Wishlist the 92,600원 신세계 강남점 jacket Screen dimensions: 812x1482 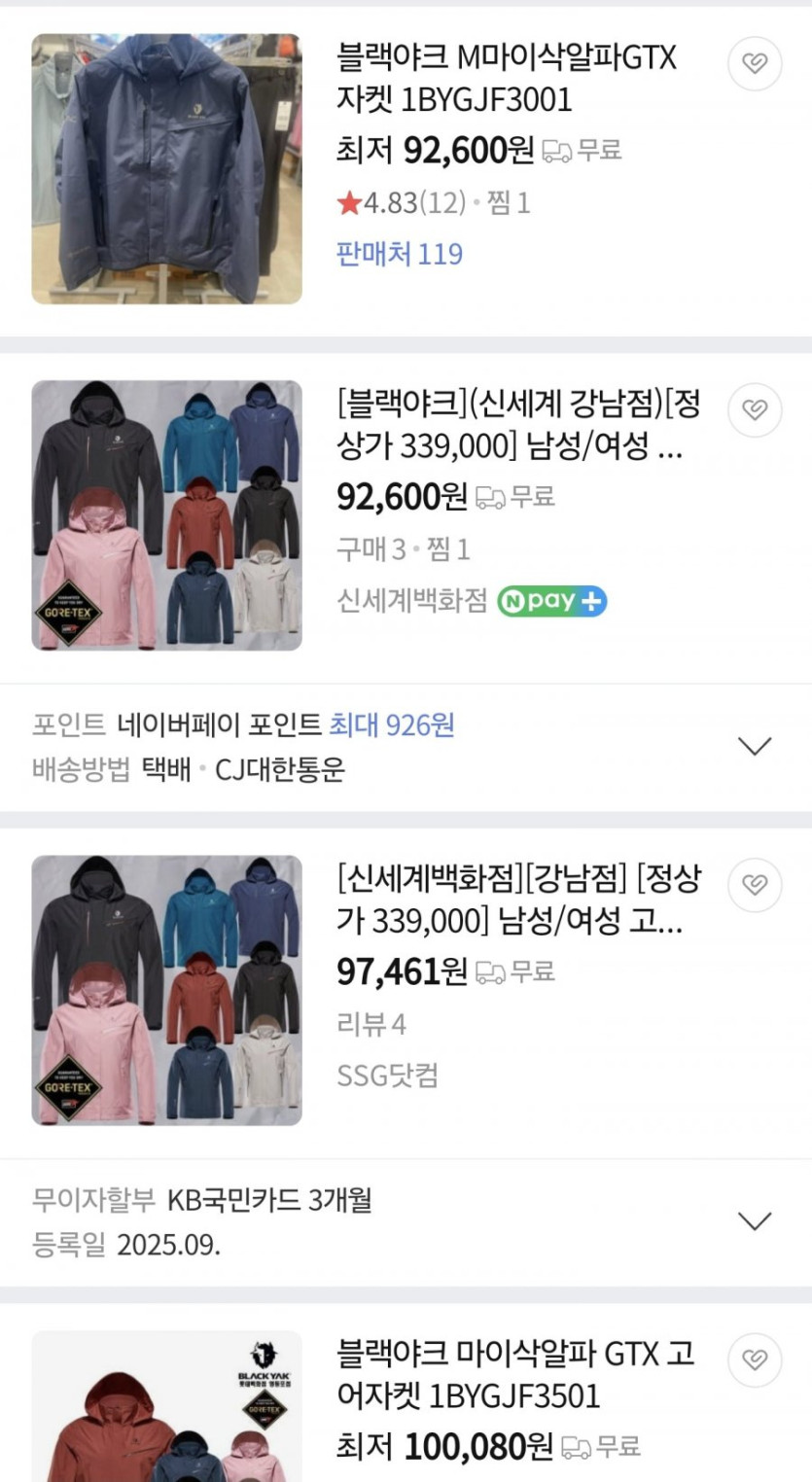[x=755, y=409]
